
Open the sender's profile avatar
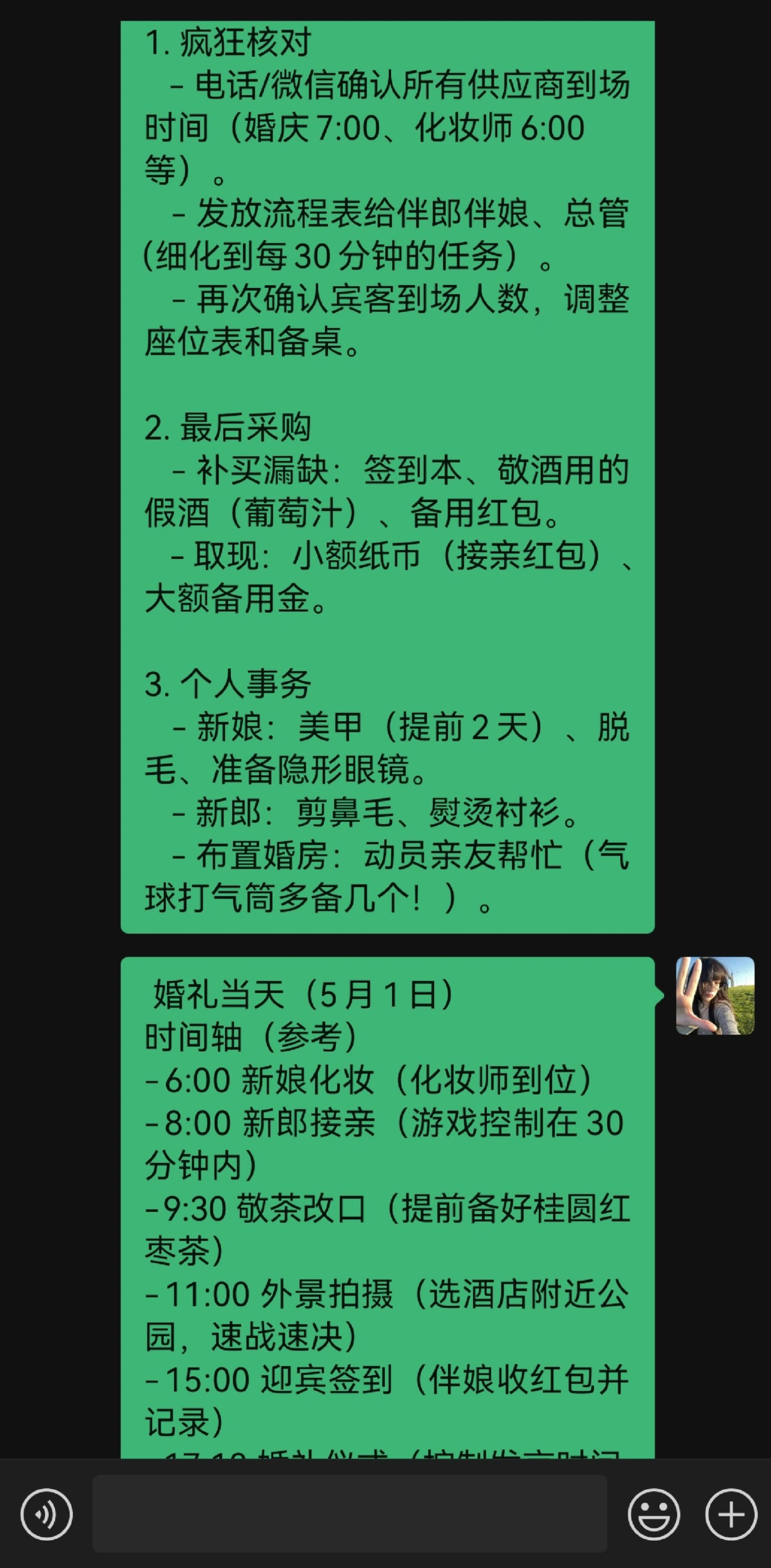tap(715, 996)
